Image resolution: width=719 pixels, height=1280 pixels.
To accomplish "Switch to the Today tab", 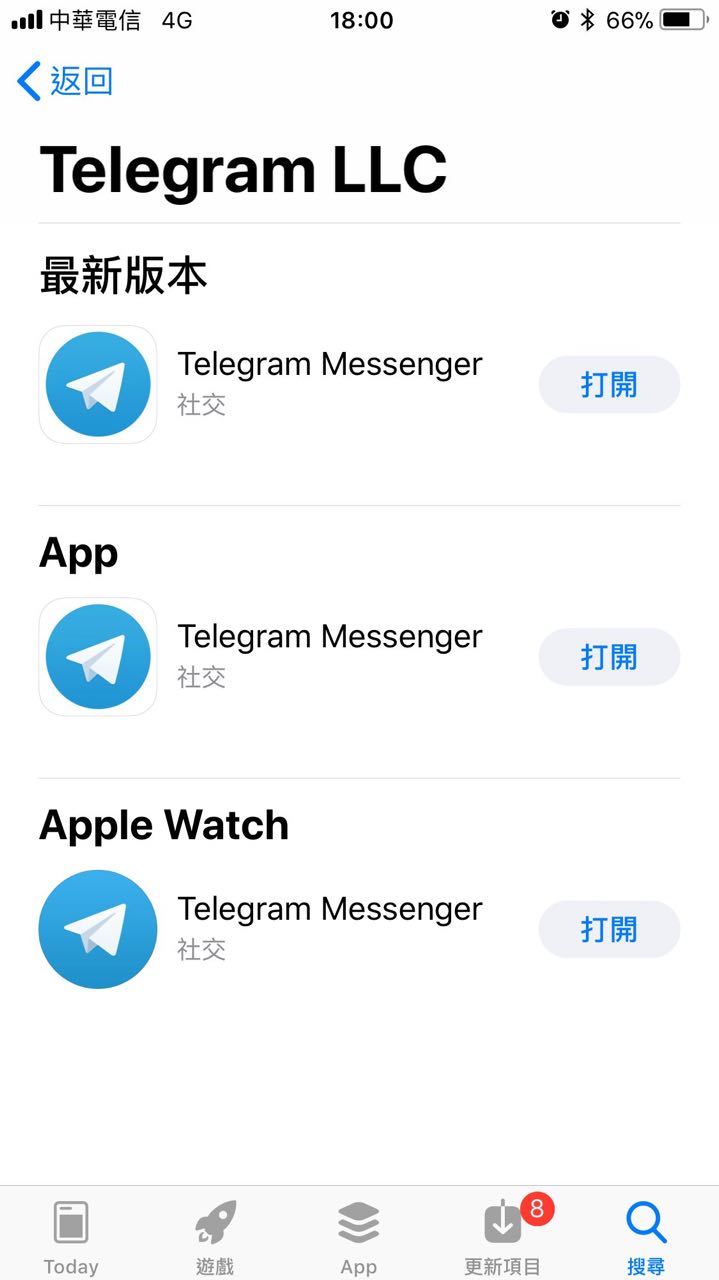I will pyautogui.click(x=71, y=1237).
